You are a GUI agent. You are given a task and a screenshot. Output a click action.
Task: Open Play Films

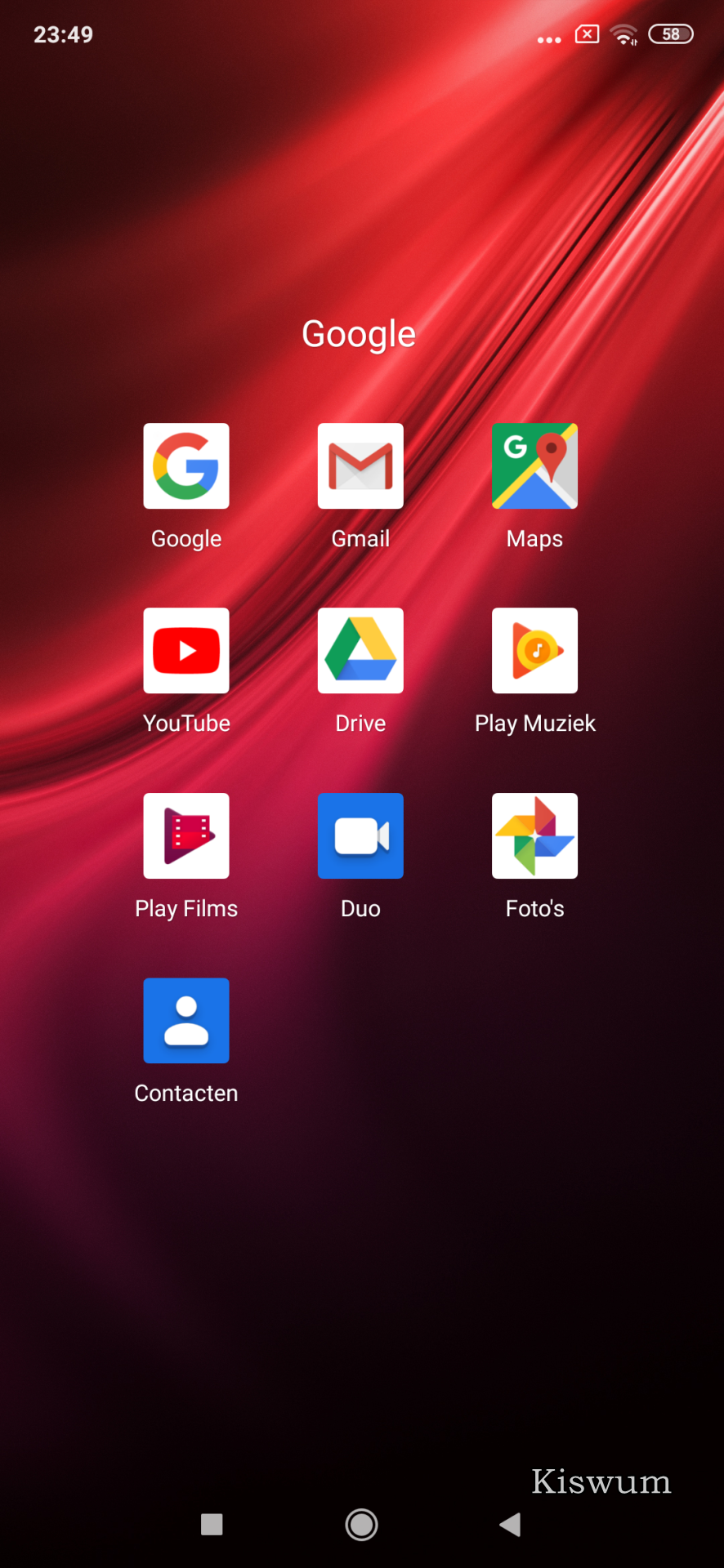pyautogui.click(x=186, y=836)
